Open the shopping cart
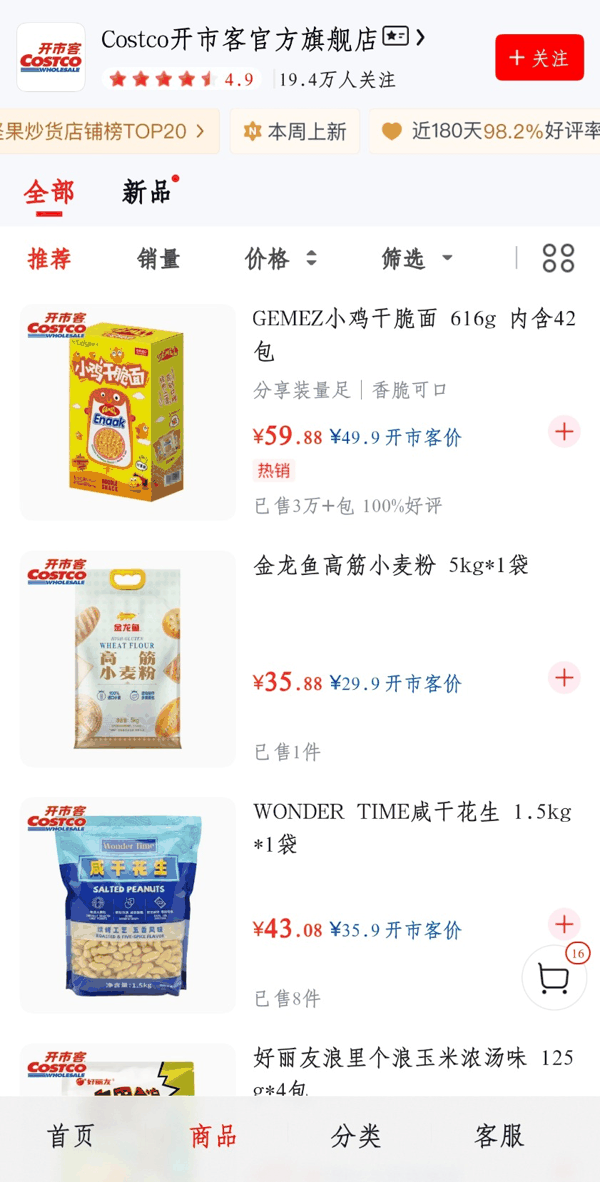Image resolution: width=600 pixels, height=1182 pixels. 555,978
